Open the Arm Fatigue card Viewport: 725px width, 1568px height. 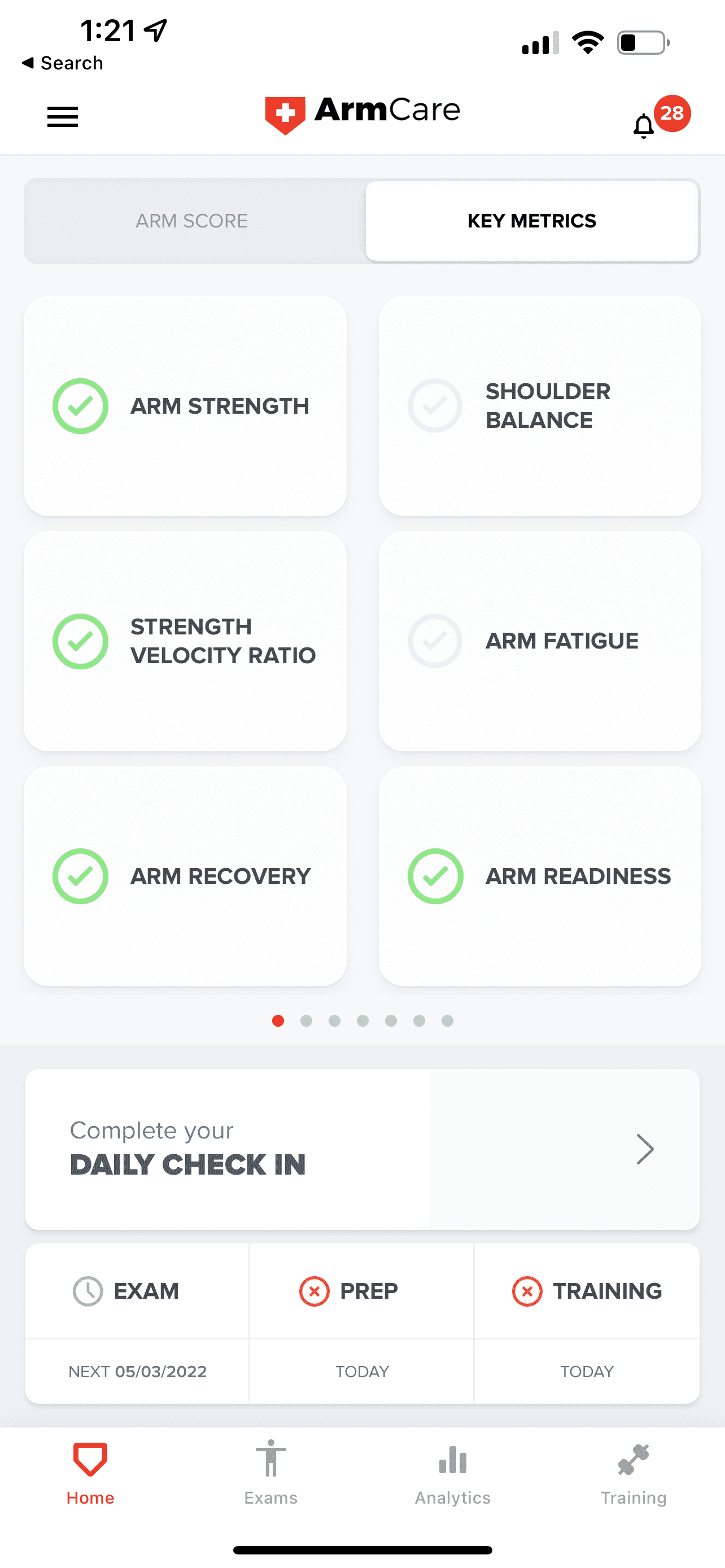[539, 641]
